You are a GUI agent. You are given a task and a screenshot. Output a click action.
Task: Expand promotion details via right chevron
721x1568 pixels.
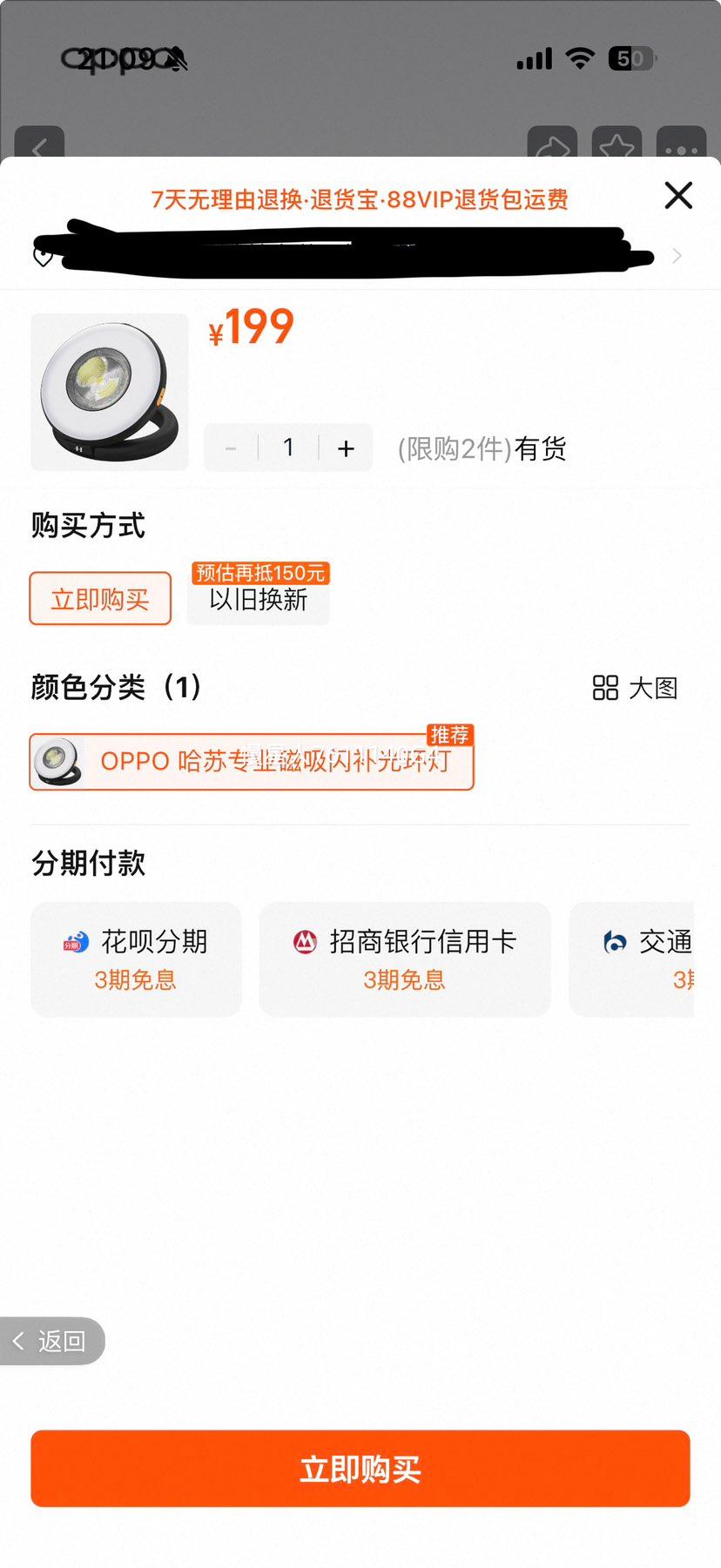(677, 256)
